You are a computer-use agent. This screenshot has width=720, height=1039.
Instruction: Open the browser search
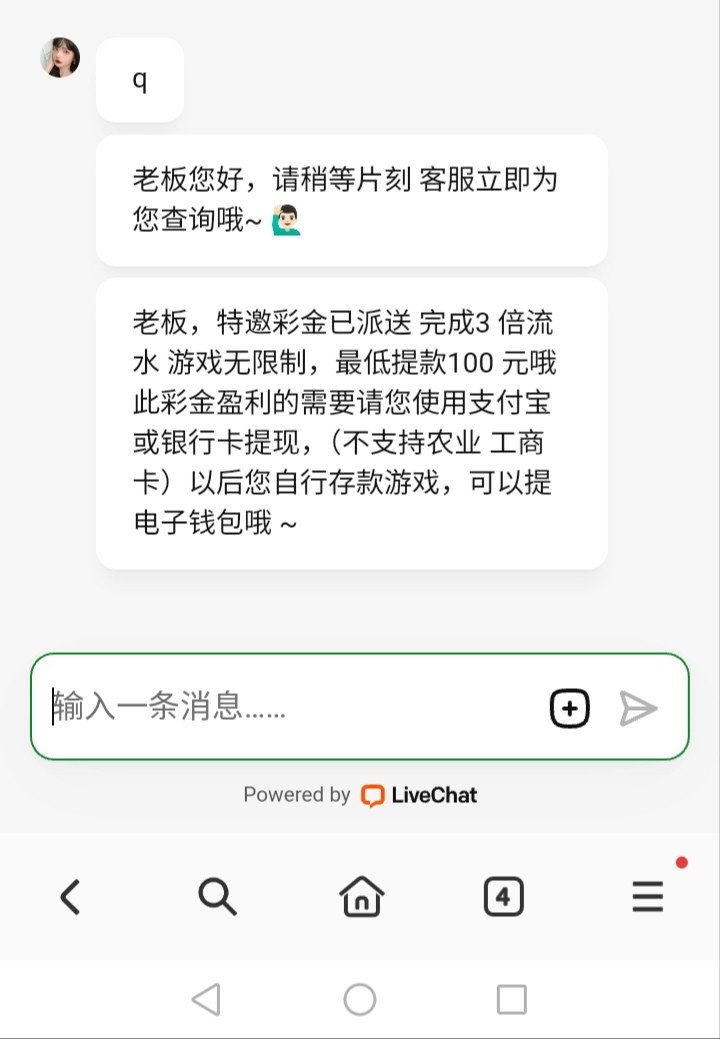[216, 897]
